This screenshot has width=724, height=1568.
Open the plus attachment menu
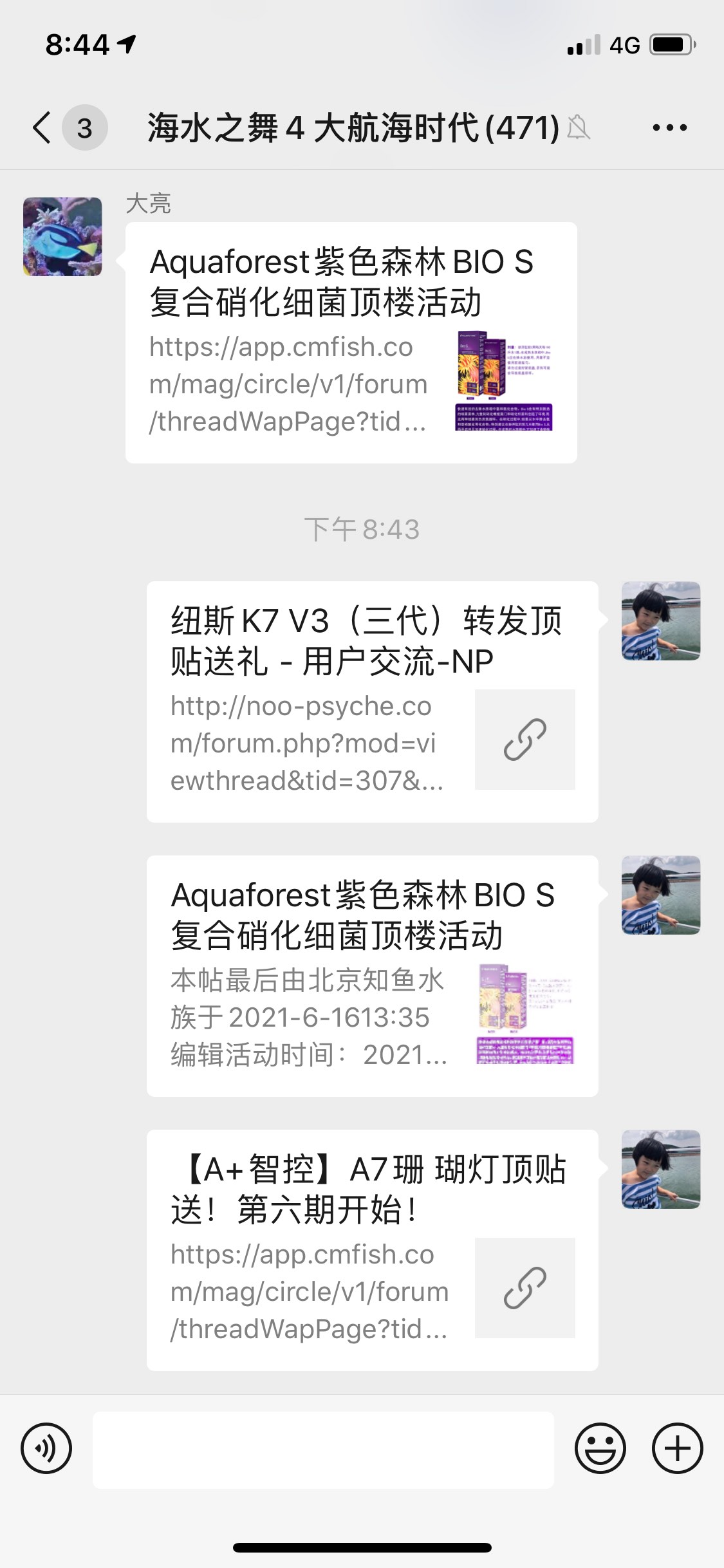point(677,1448)
